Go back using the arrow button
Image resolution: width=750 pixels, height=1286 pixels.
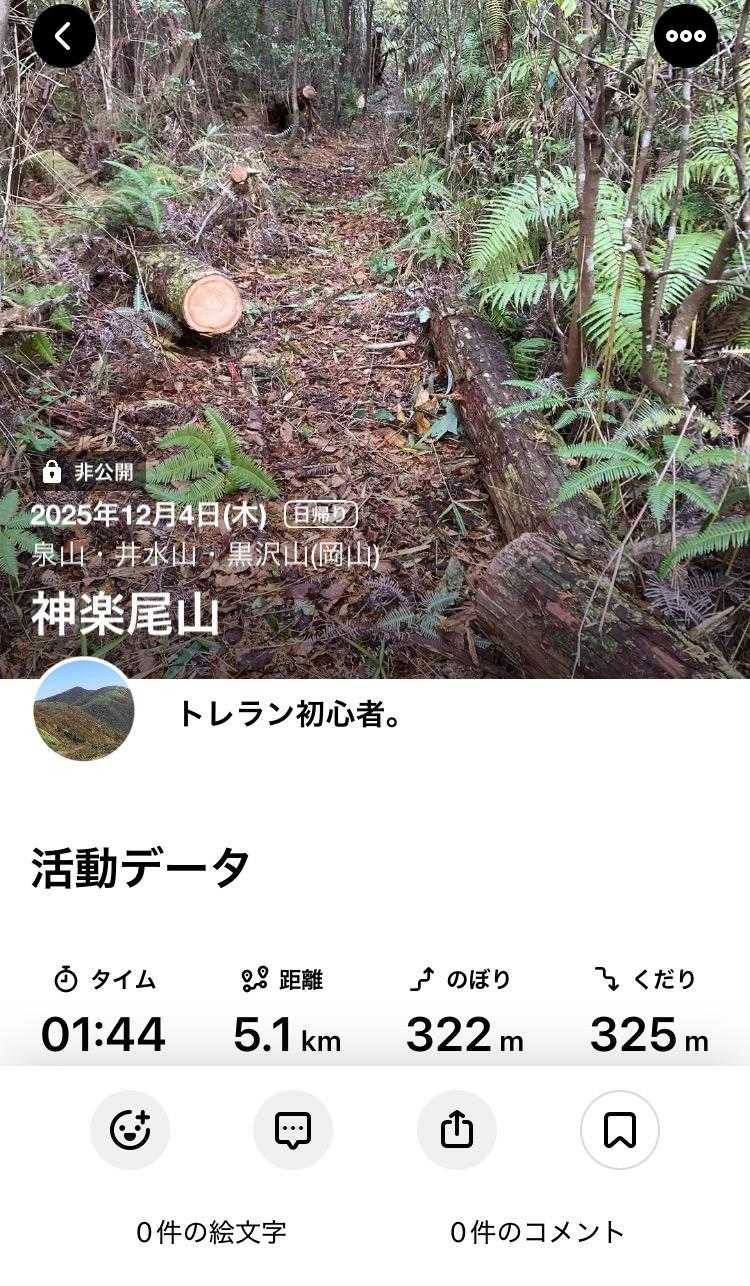click(64, 37)
